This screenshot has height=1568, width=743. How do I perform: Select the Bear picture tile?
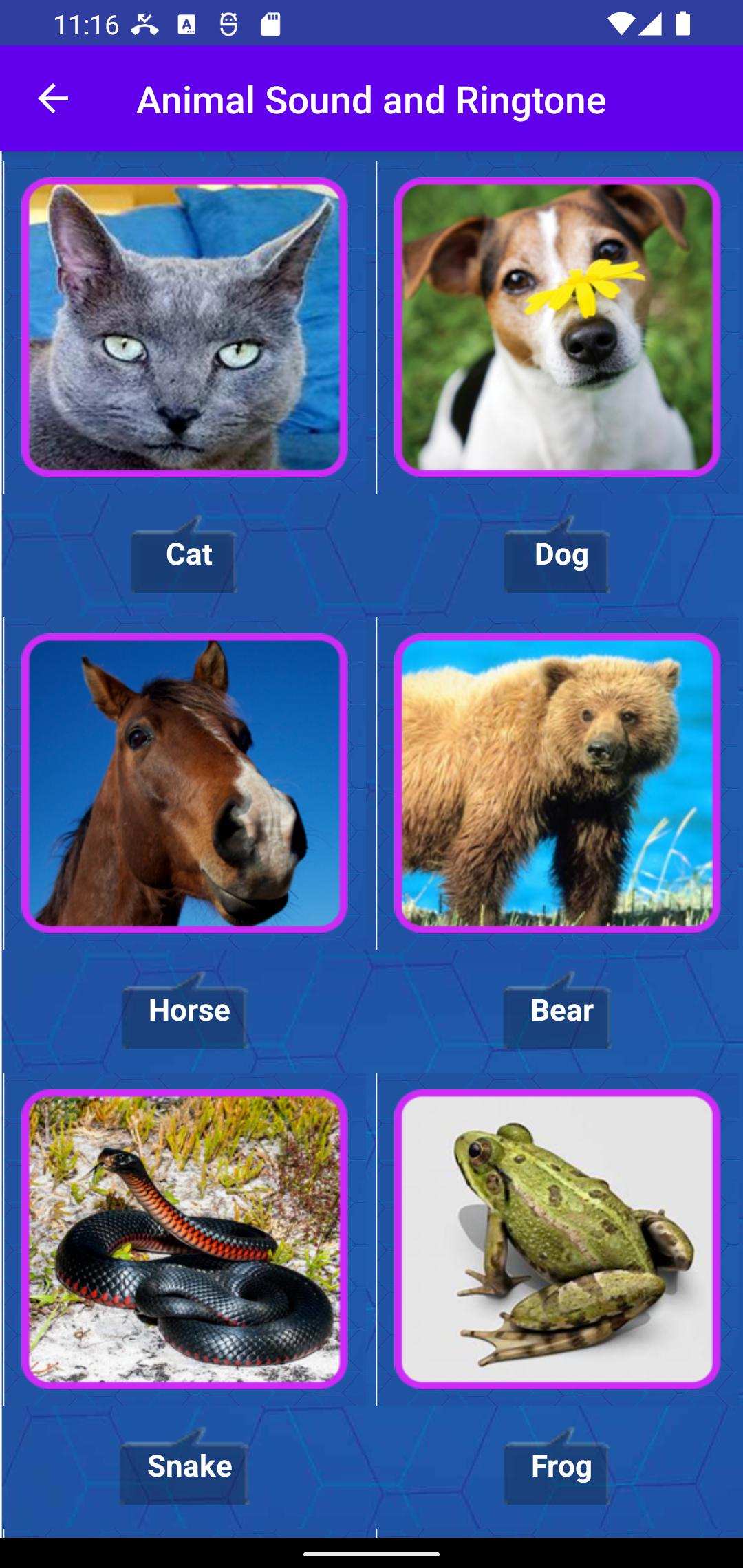[x=557, y=783]
